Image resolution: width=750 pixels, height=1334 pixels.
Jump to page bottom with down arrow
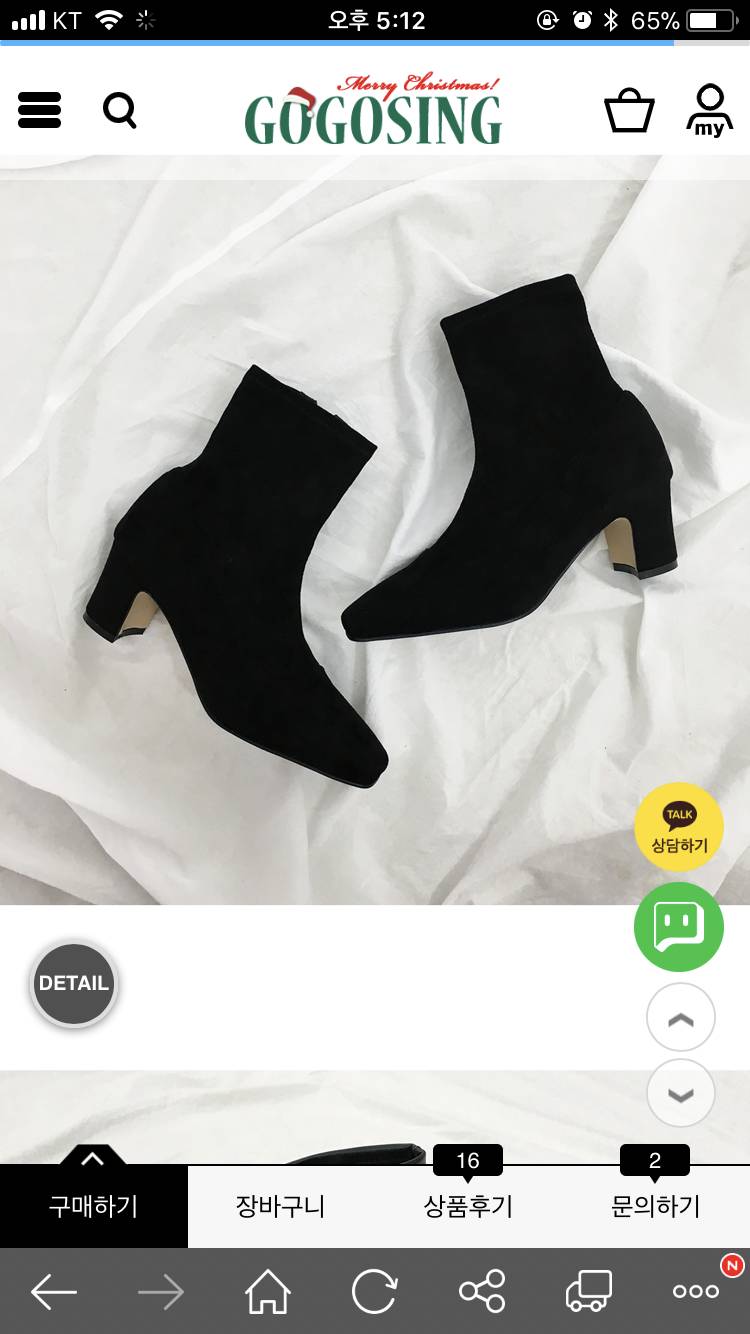point(680,1094)
